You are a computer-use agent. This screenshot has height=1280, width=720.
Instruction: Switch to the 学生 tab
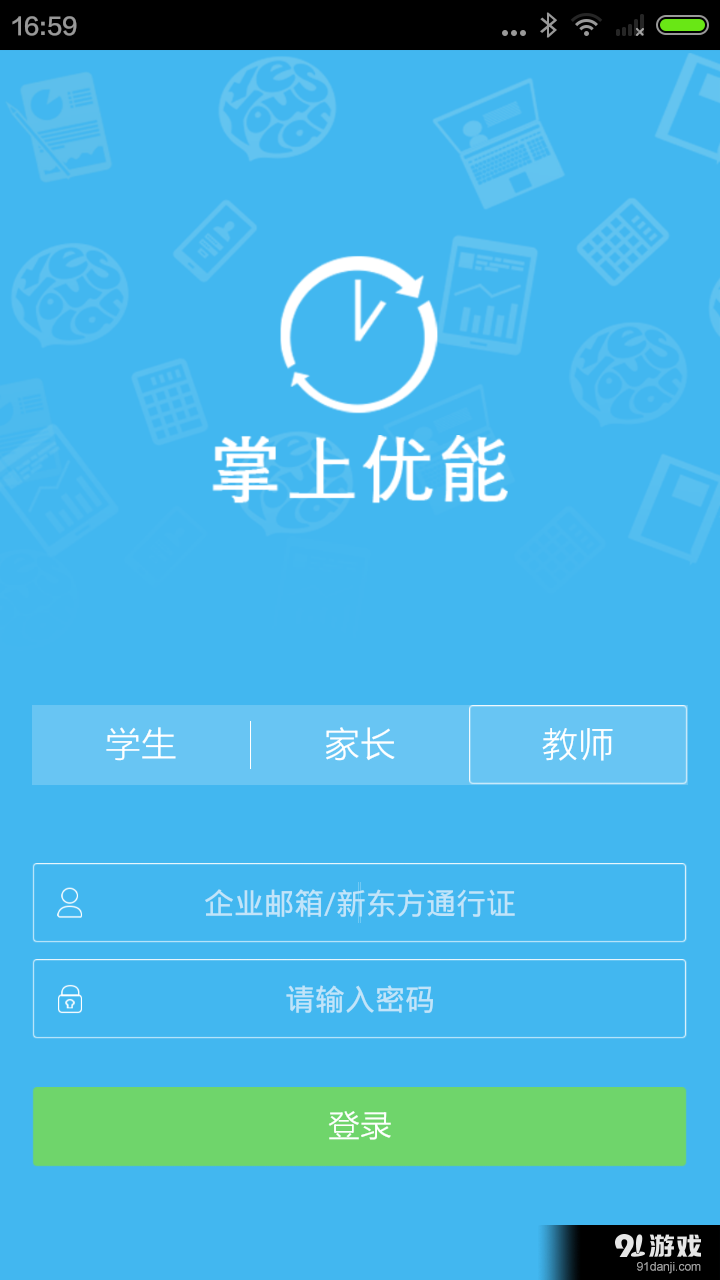pos(141,745)
